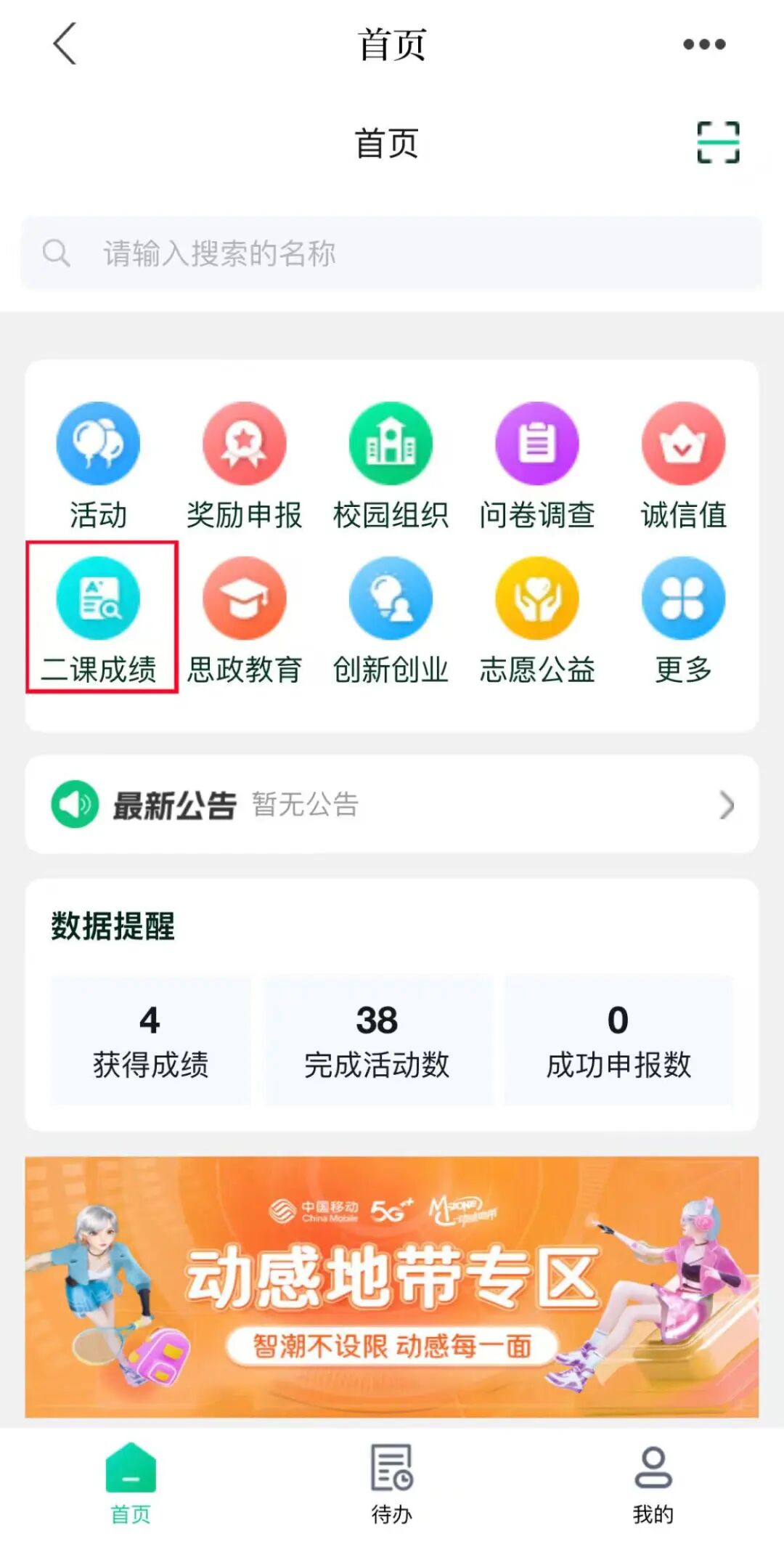Viewport: 784px width, 1547px height.
Task: Open the three-dot overflow menu
Action: click(x=703, y=44)
